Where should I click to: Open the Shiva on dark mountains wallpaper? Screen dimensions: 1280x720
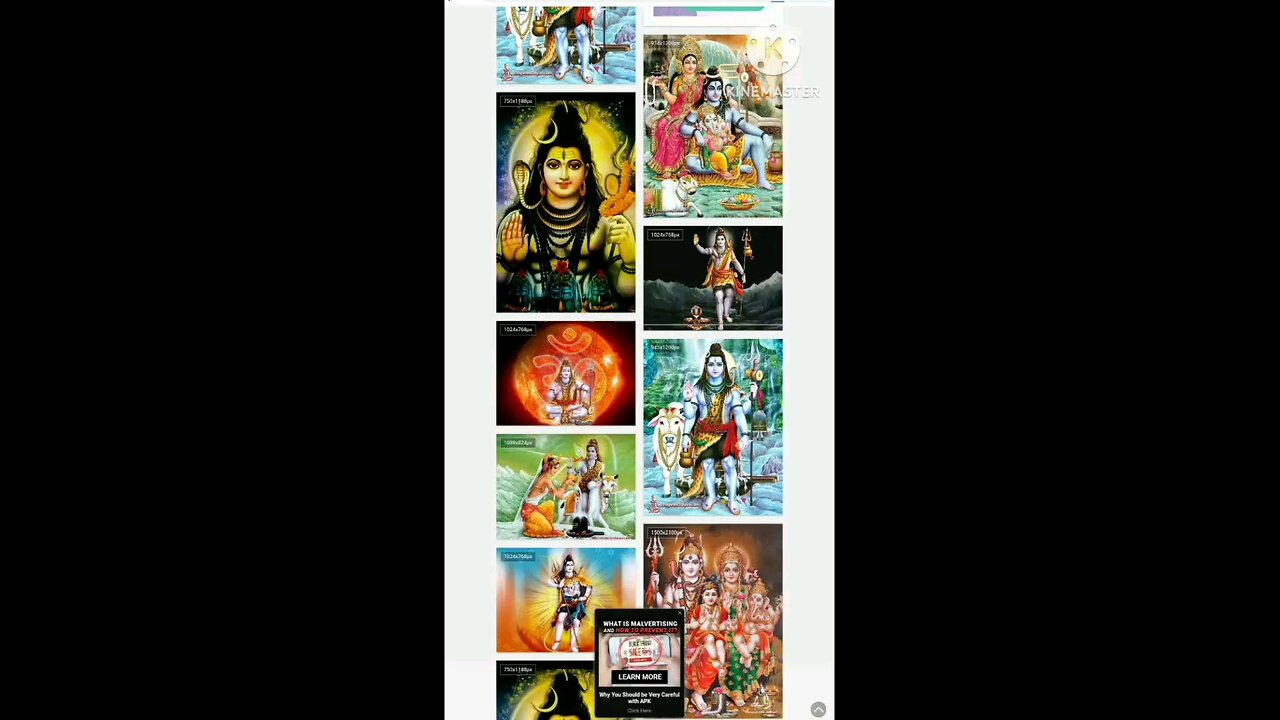click(712, 278)
